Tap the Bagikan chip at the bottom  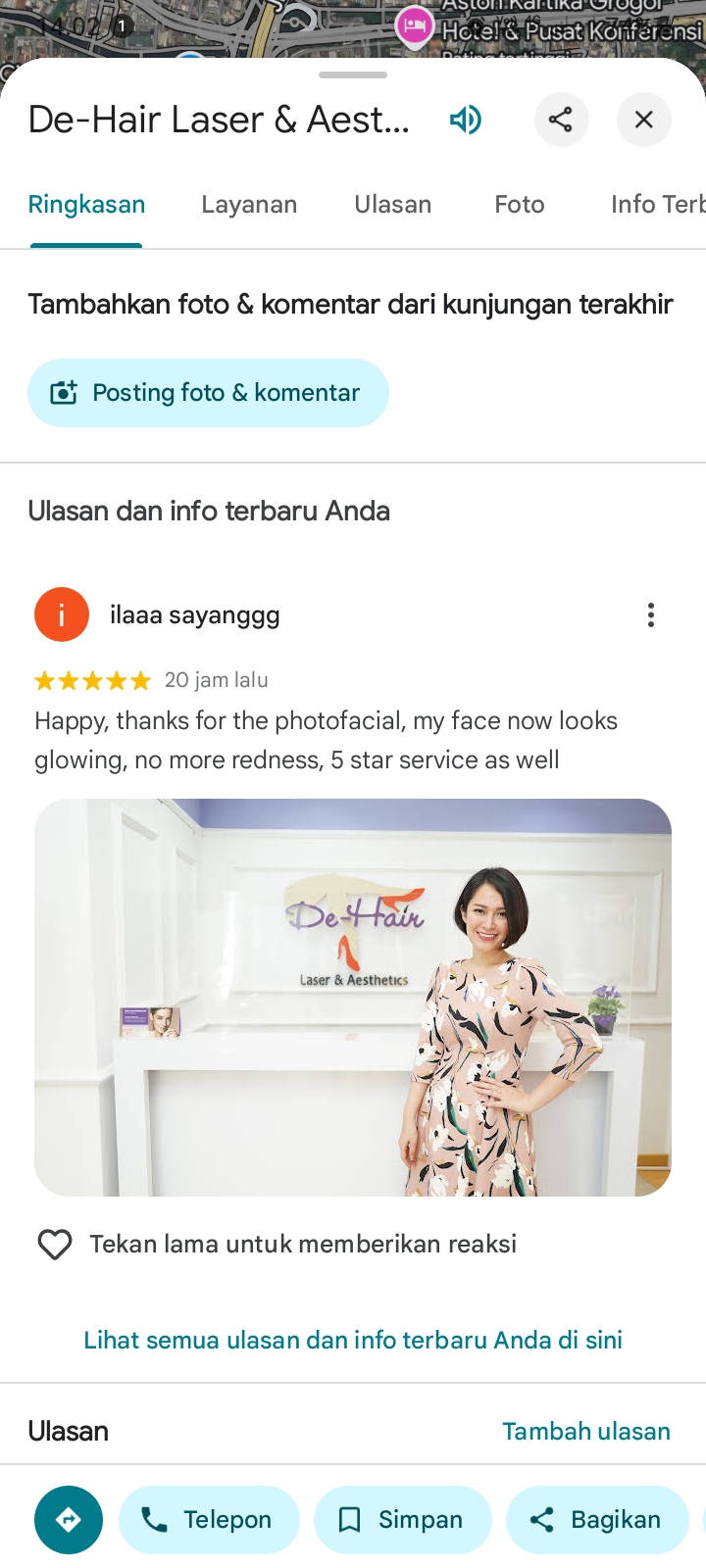[597, 1520]
